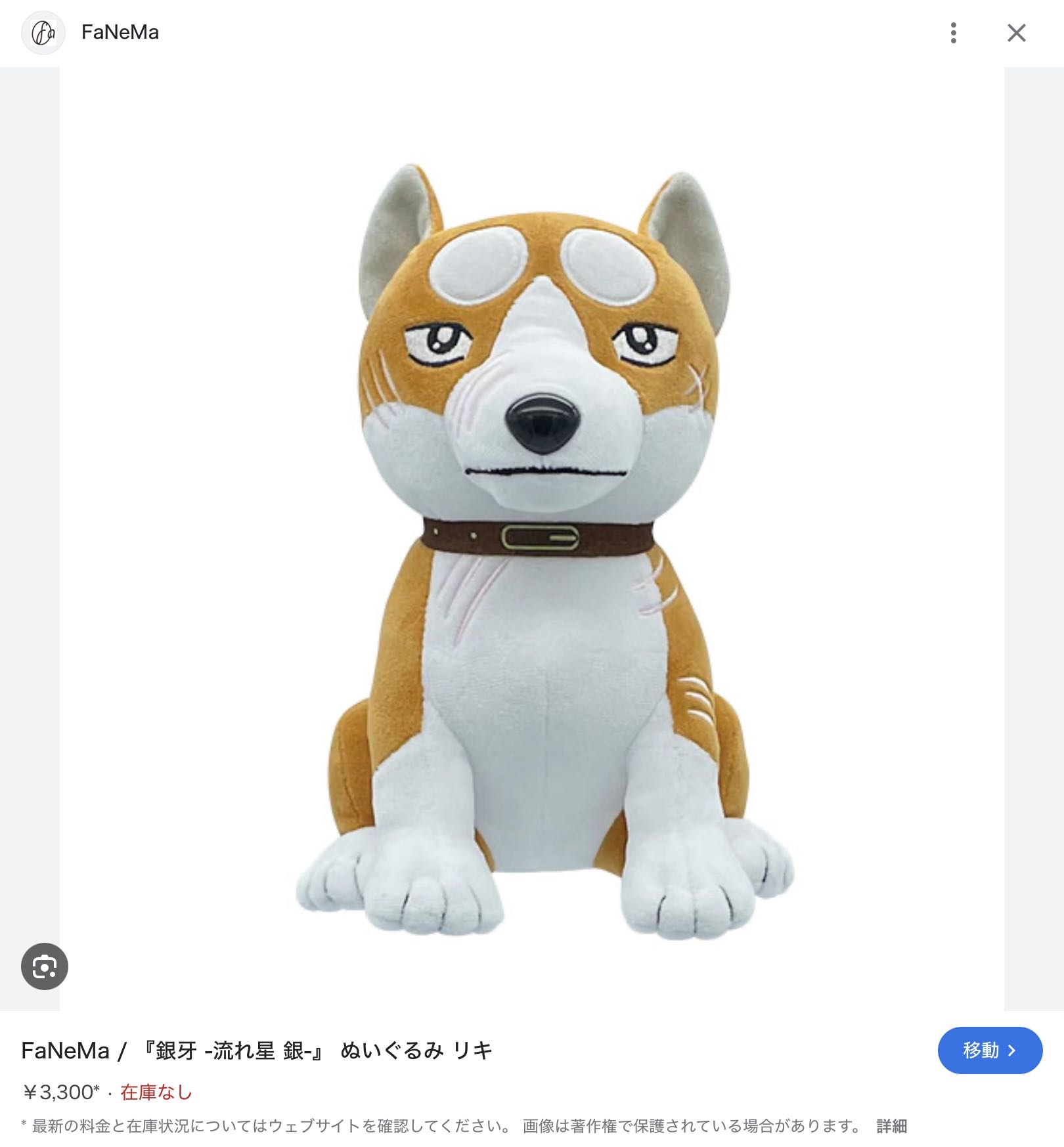Close the image viewer
This screenshot has height=1147, width=1064.
coord(1016,33)
